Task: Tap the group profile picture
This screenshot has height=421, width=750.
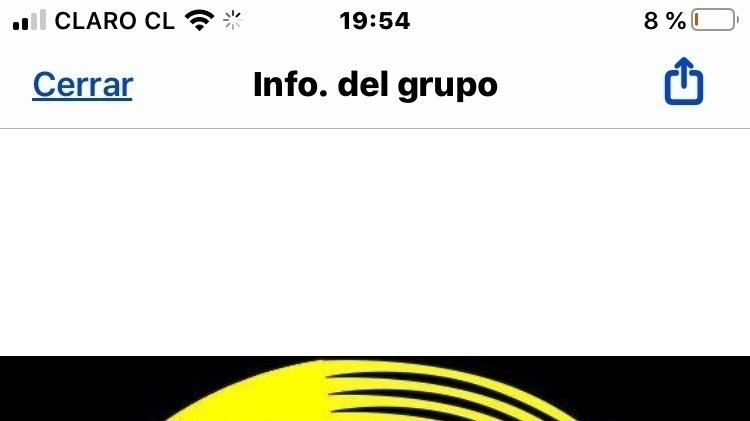Action: (375, 388)
